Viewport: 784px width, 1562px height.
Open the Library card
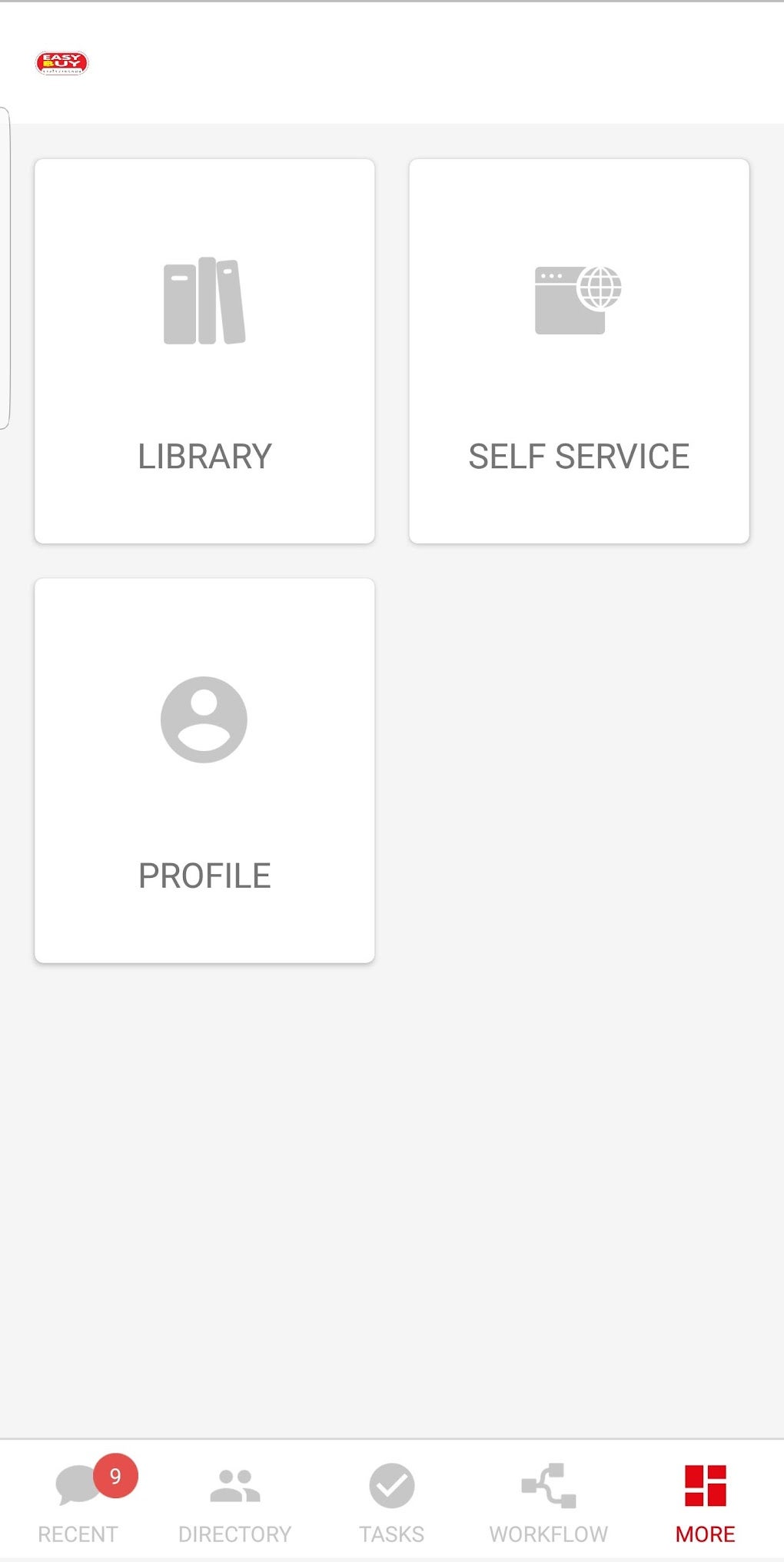[204, 351]
